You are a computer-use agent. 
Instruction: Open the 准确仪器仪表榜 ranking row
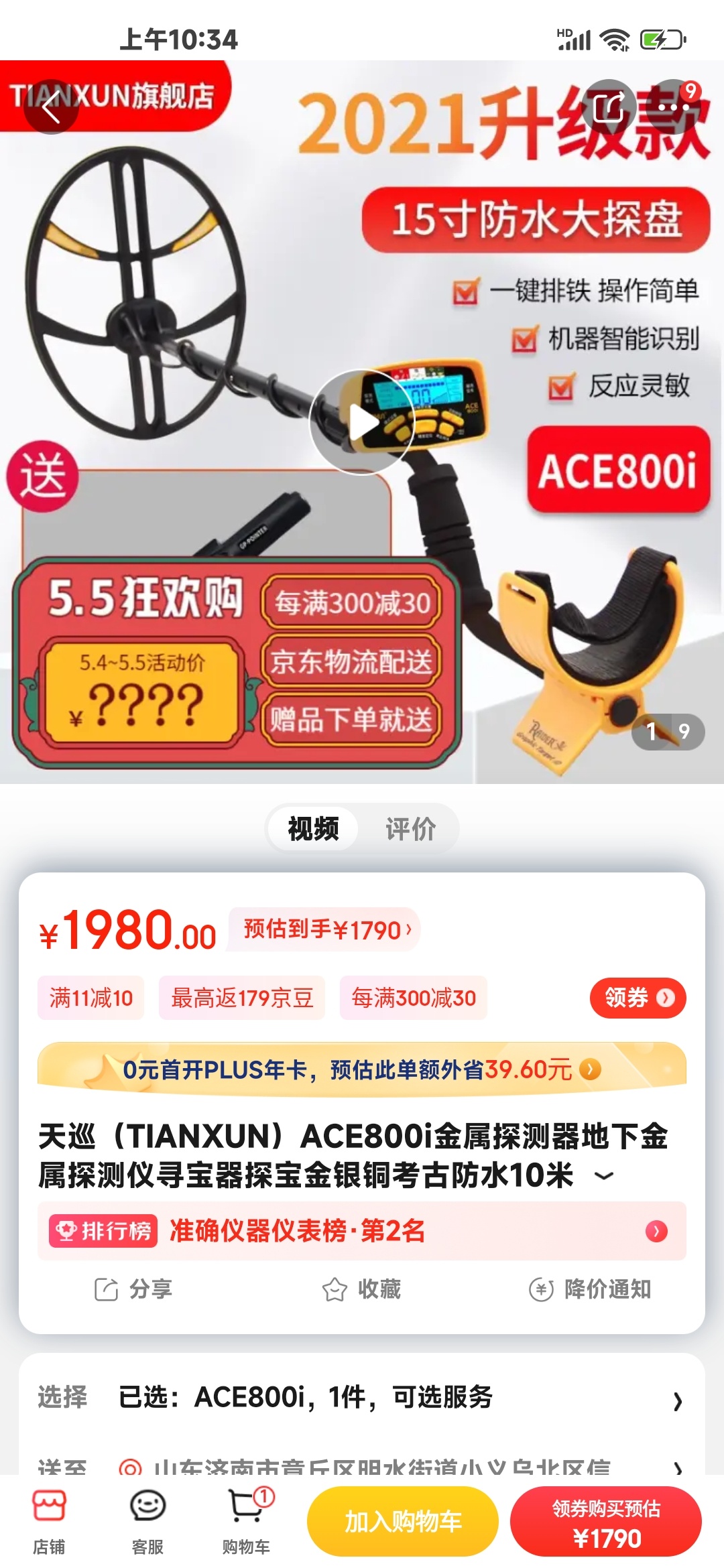pos(362,1231)
